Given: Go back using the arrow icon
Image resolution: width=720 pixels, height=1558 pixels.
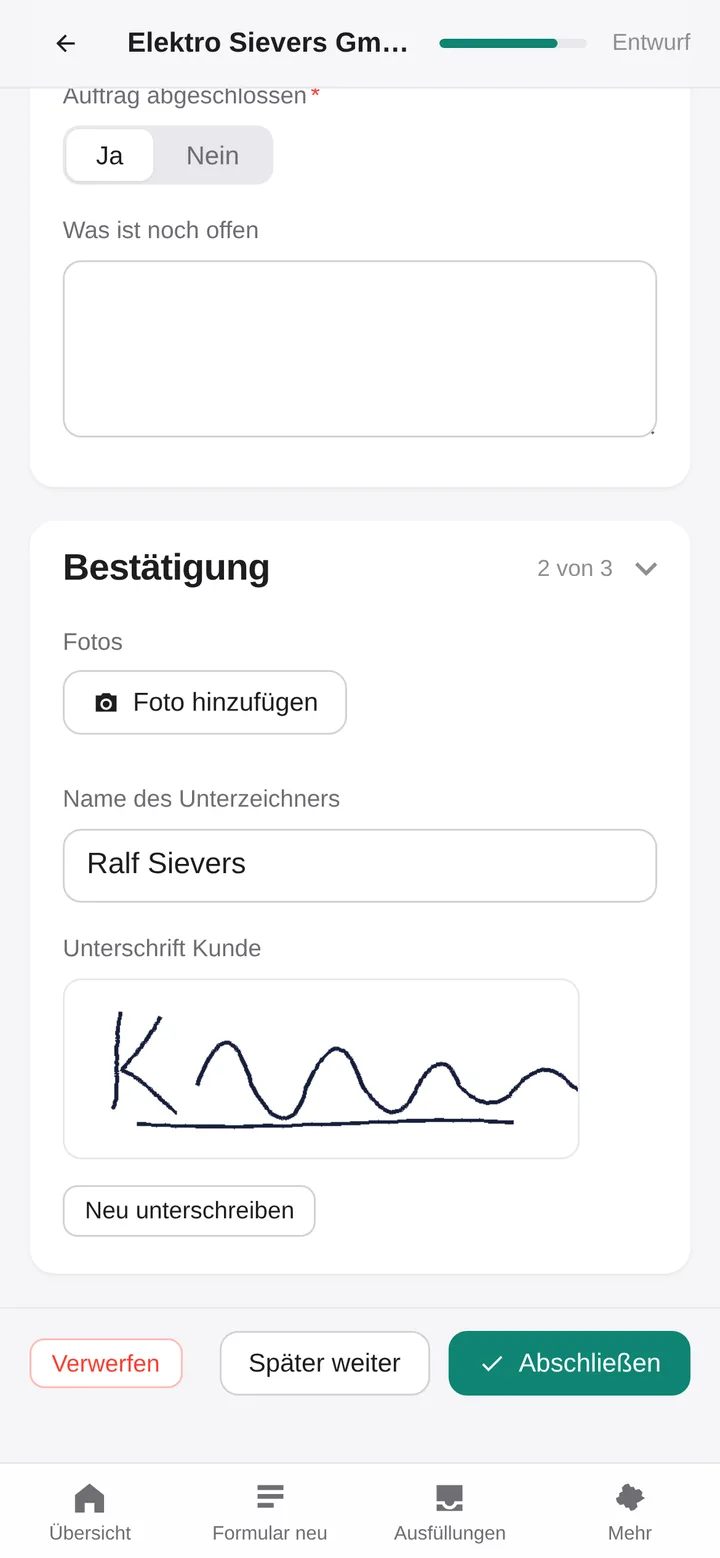Looking at the screenshot, I should coord(66,43).
